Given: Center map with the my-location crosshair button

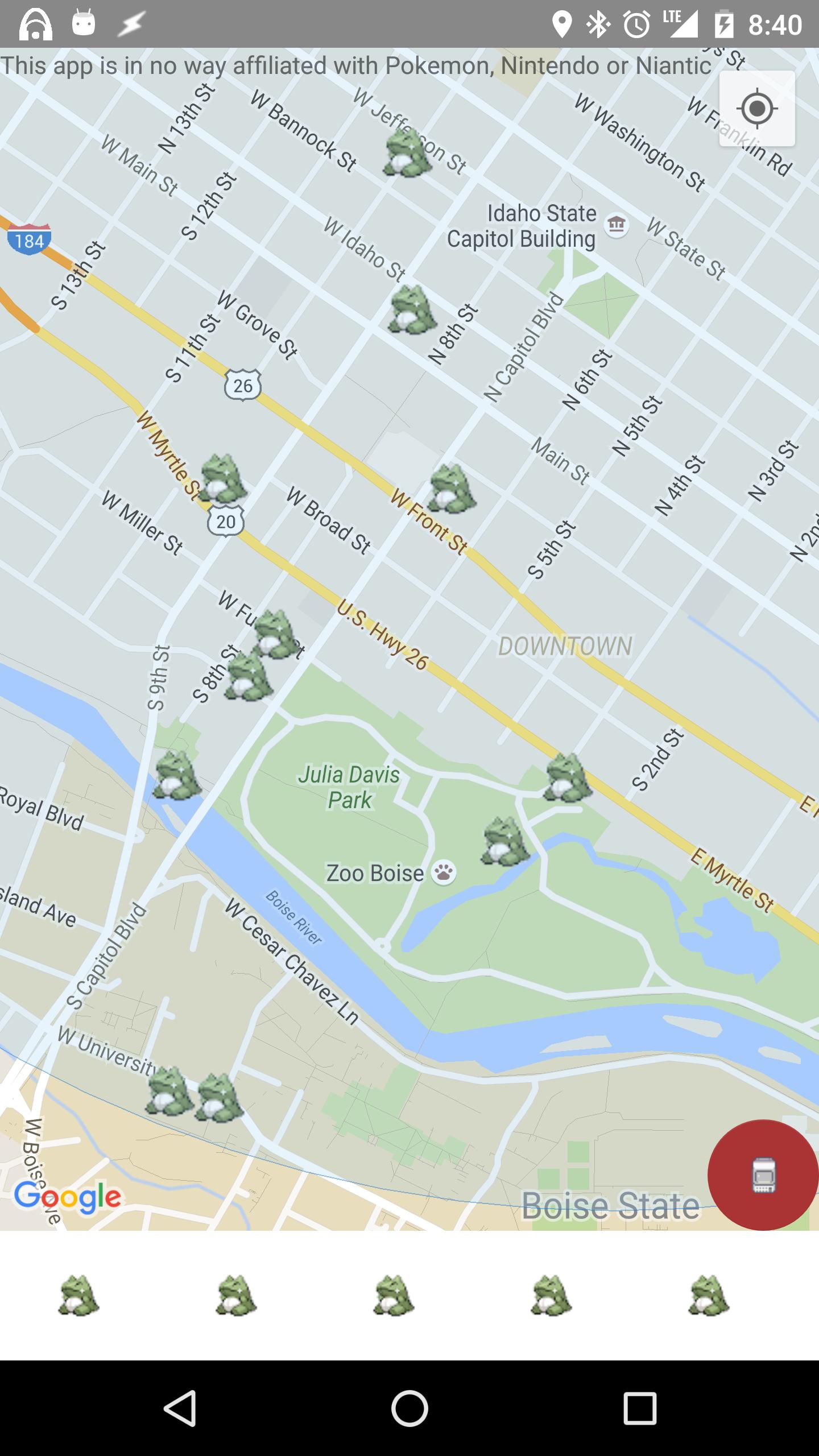Looking at the screenshot, I should coord(758,109).
